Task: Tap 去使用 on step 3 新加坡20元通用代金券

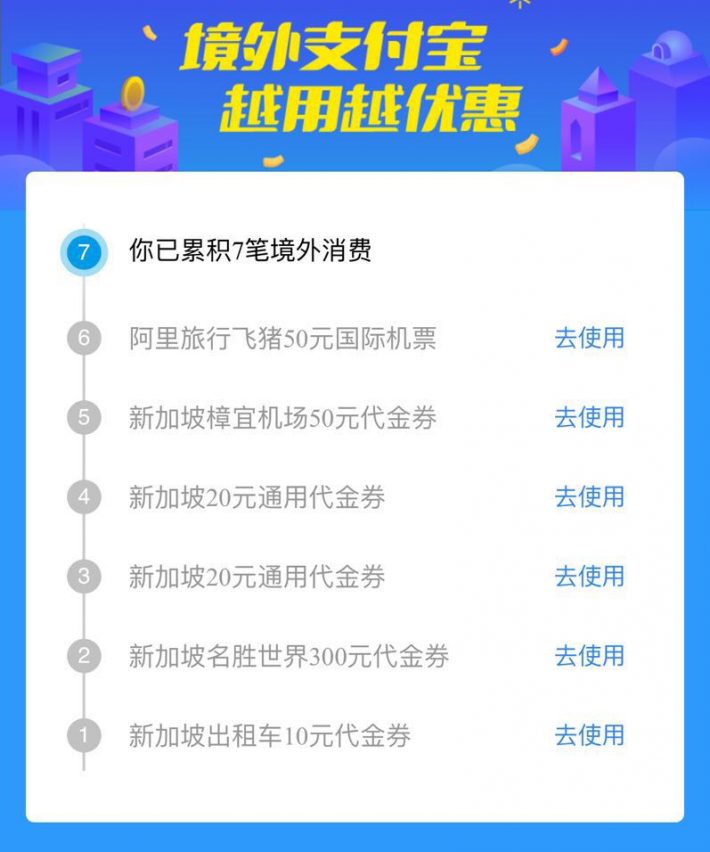Action: 589,576
